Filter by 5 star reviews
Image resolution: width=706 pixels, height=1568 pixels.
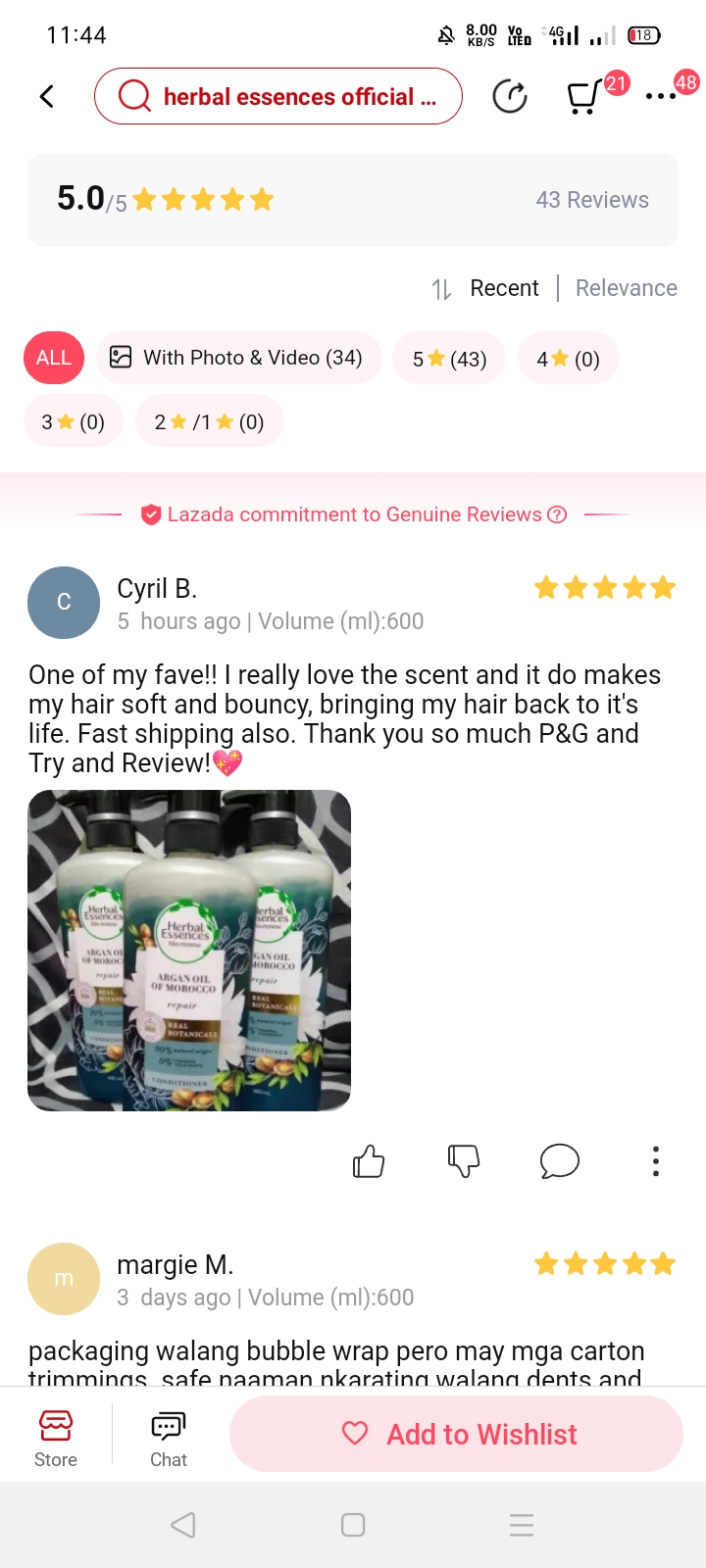(x=449, y=359)
